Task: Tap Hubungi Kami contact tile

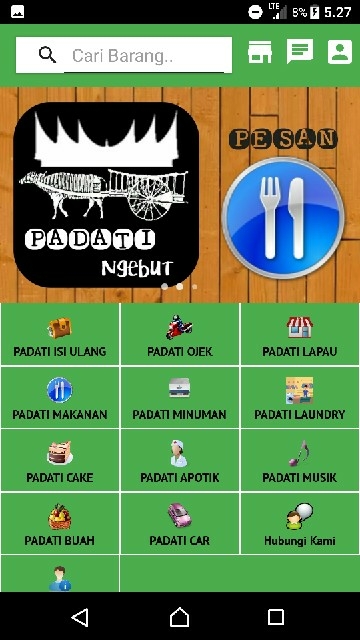Action: [x=300, y=524]
